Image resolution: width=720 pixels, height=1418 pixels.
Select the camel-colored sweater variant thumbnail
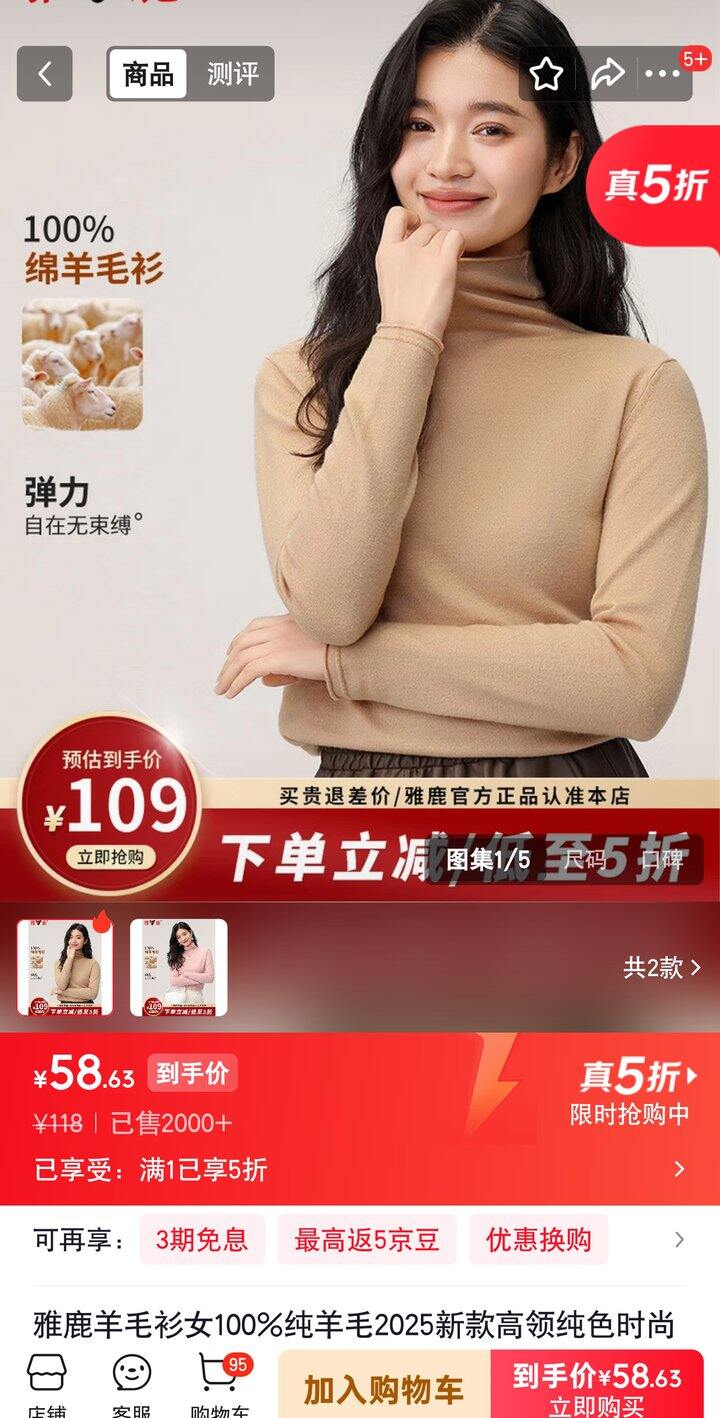[65, 967]
